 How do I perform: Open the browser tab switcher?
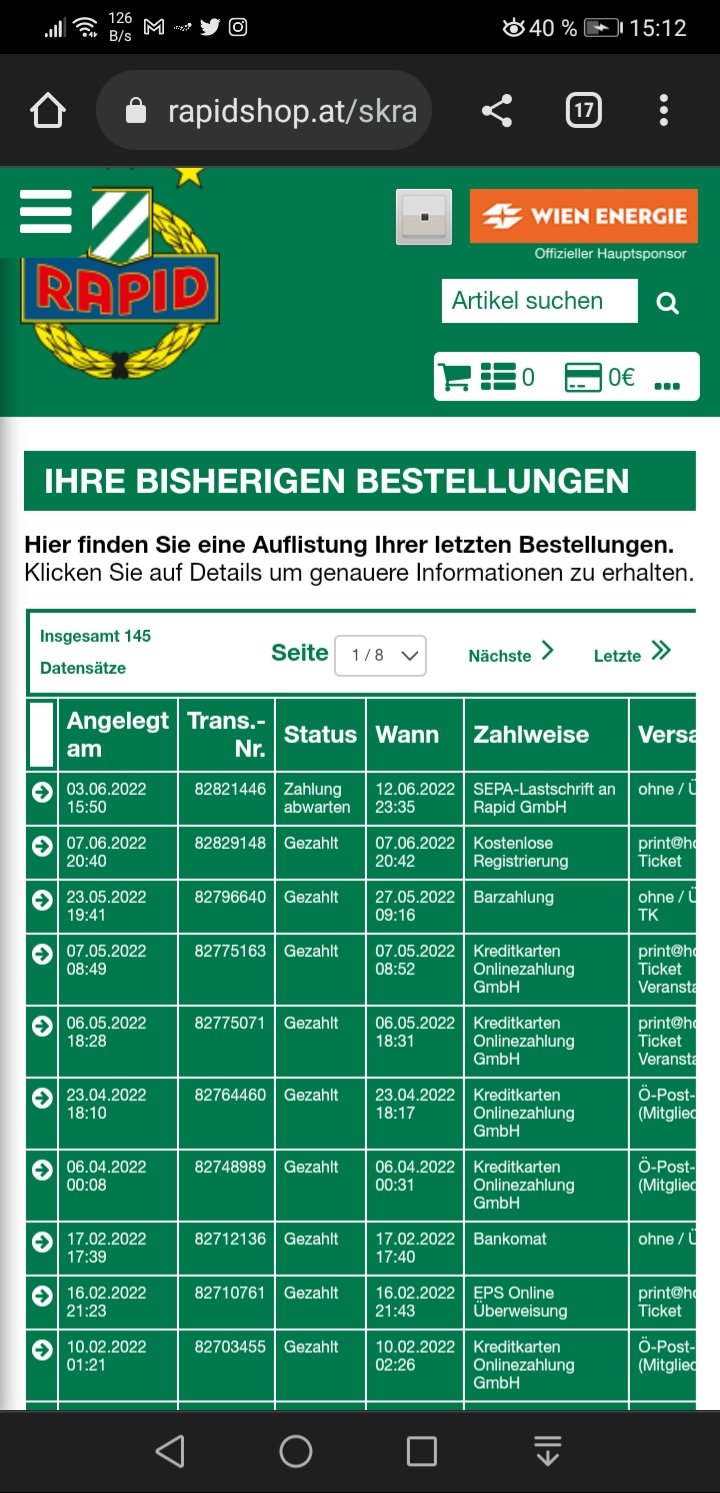click(x=584, y=111)
